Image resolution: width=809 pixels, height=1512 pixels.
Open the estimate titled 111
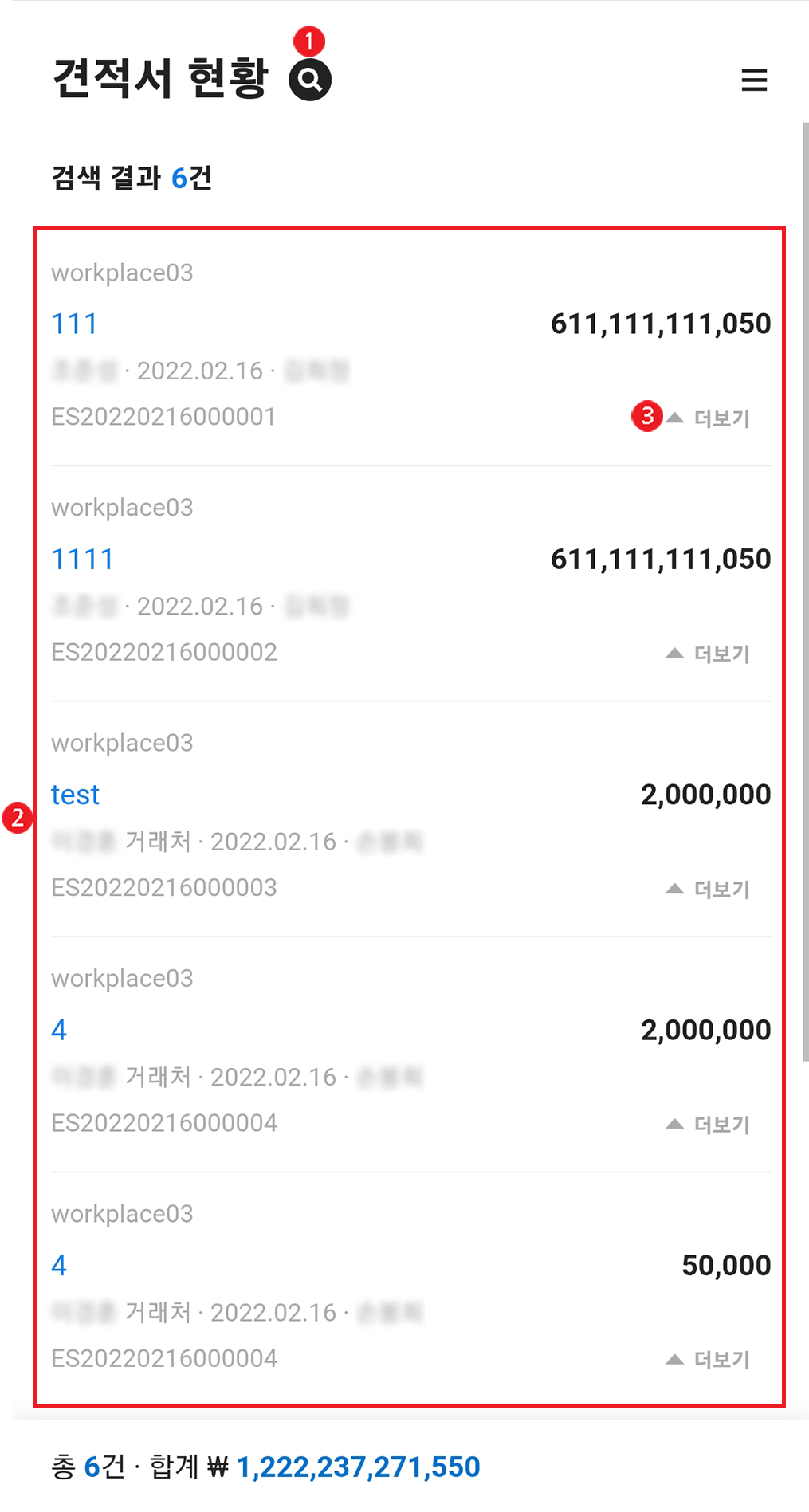(74, 324)
